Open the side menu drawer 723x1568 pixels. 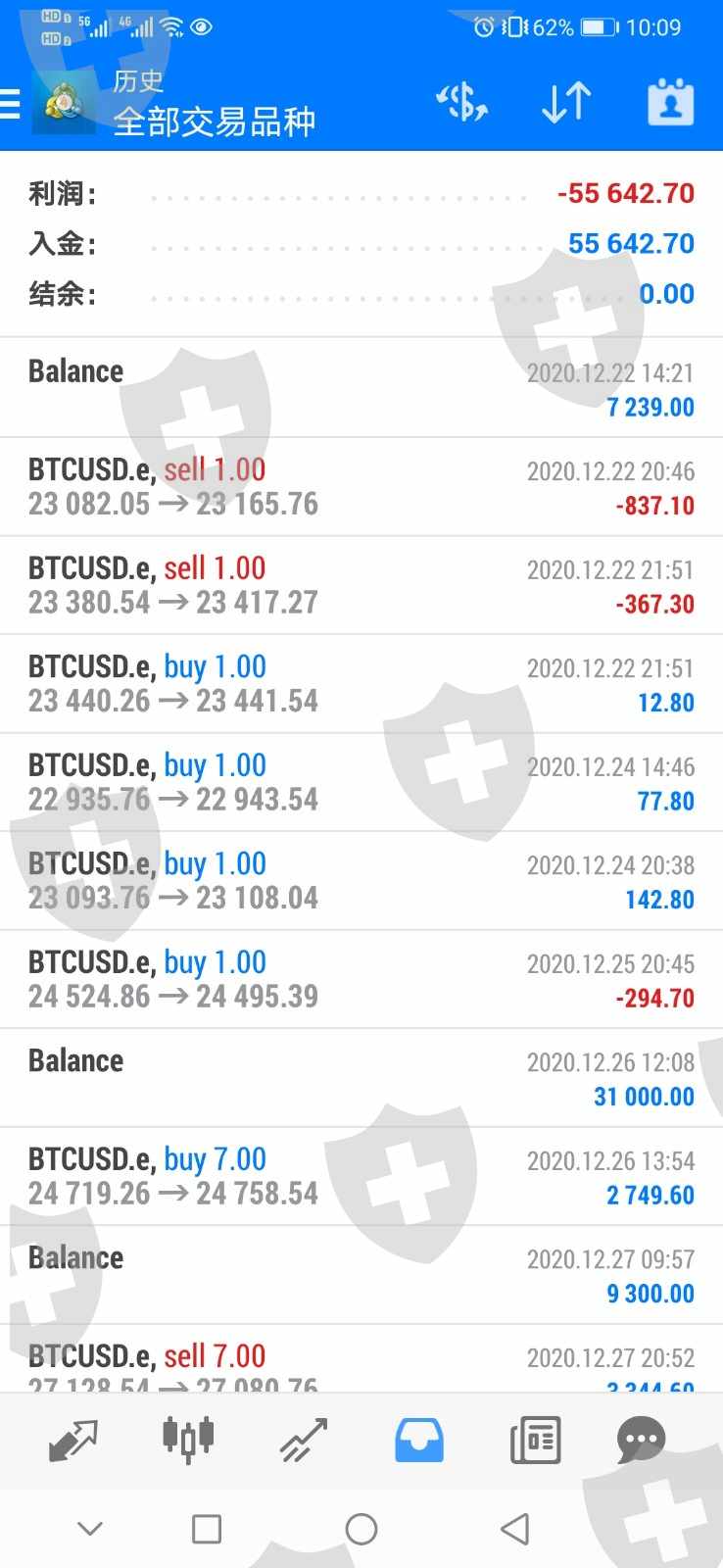tap(12, 103)
